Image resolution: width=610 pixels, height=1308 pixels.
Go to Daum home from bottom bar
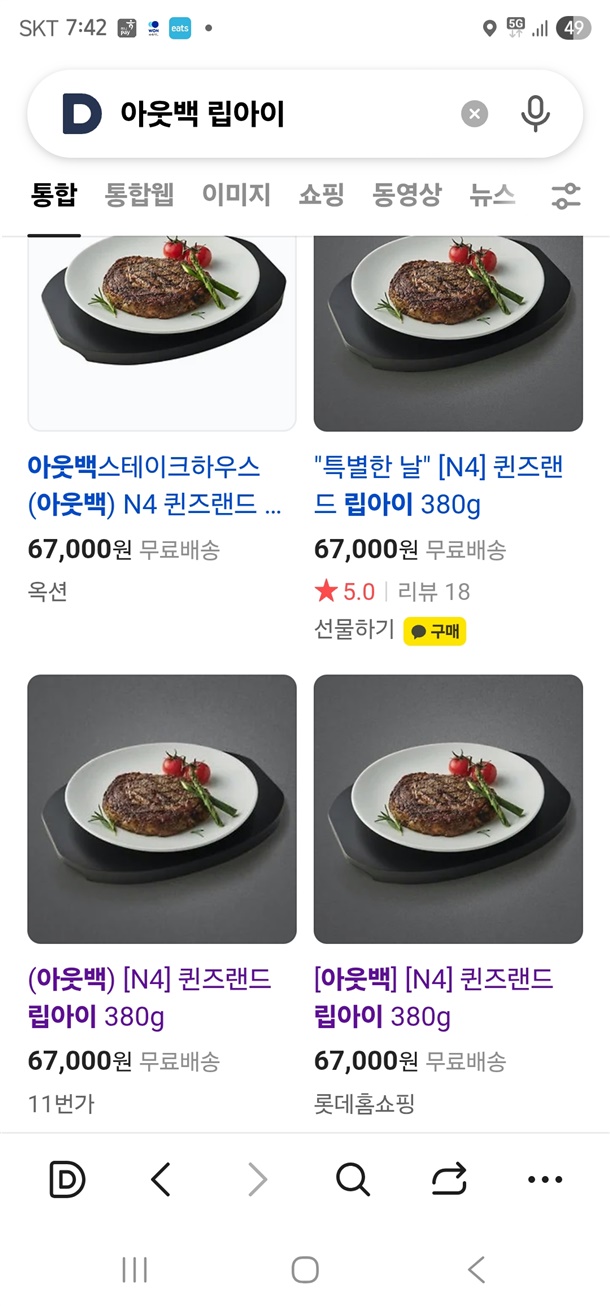67,1180
